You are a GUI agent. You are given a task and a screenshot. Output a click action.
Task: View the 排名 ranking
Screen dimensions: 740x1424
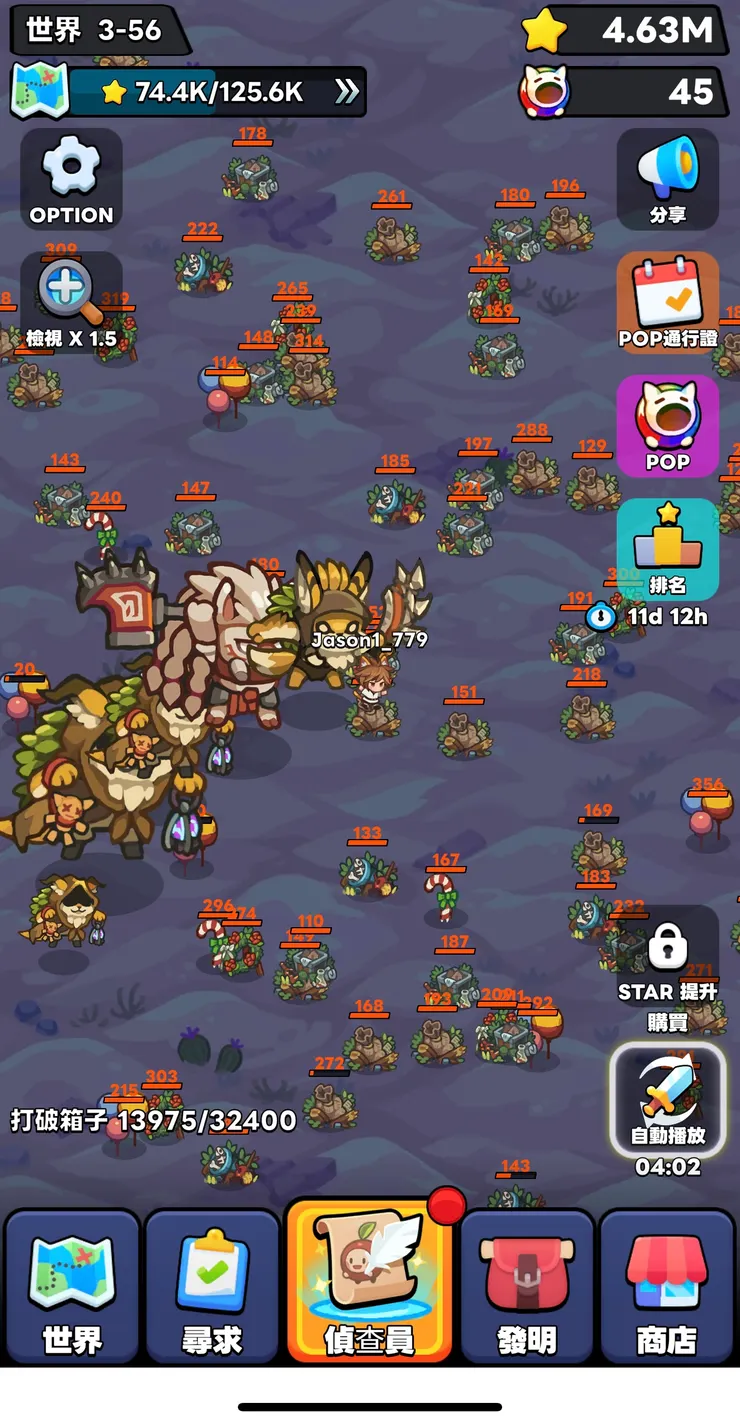pos(667,549)
